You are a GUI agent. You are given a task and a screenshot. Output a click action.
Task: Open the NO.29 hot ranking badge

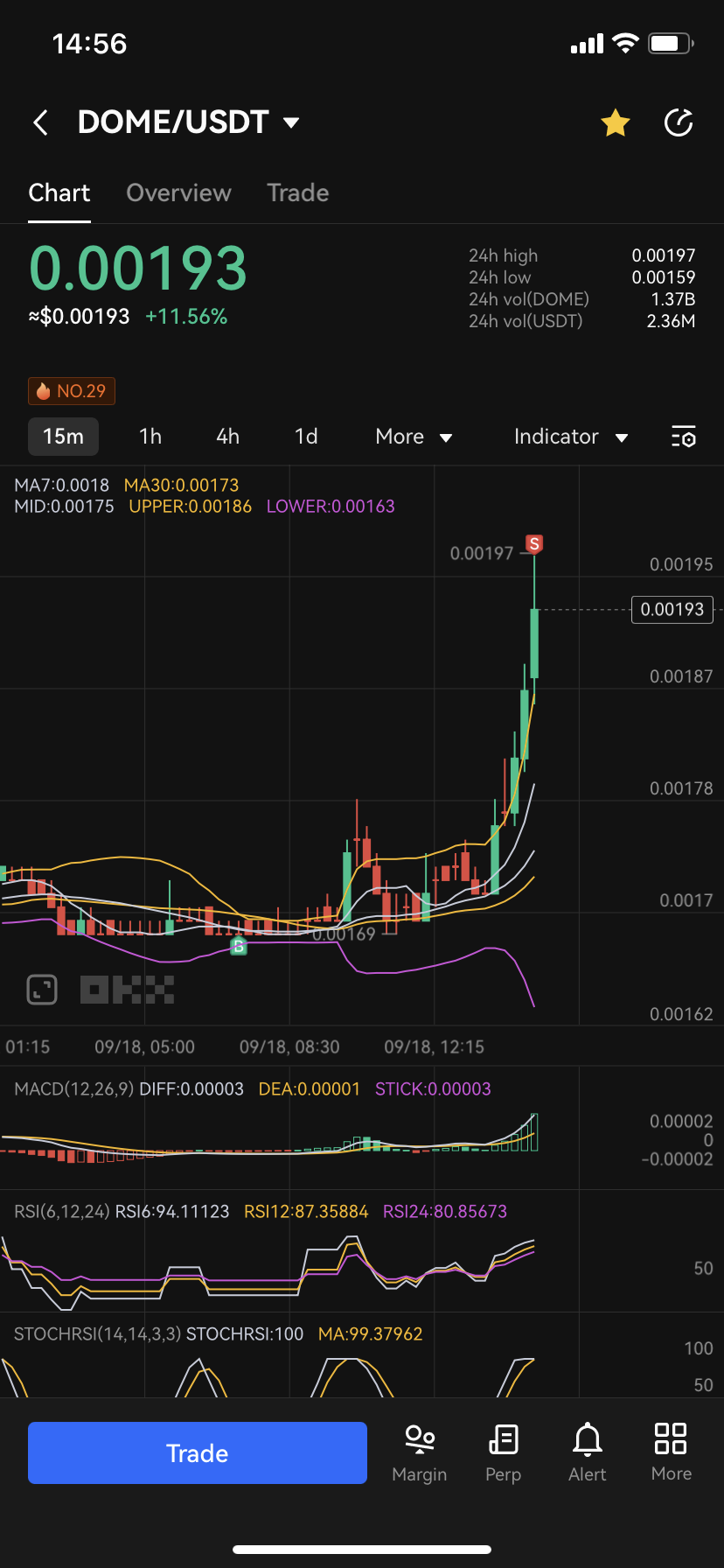pos(72,391)
